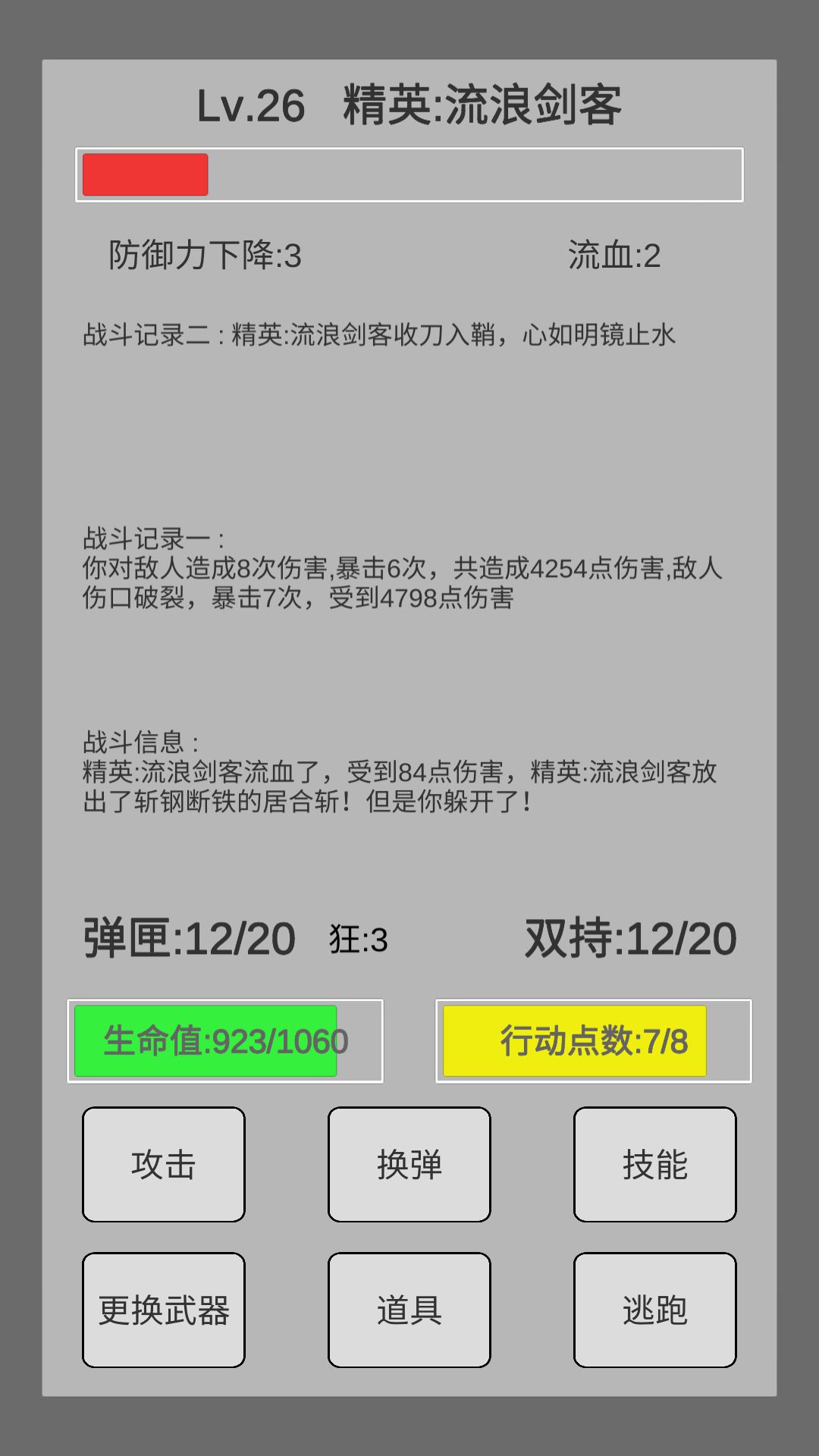819x1456 pixels.
Task: Click the yellow 行动点数 action points bar
Action: click(x=591, y=1041)
